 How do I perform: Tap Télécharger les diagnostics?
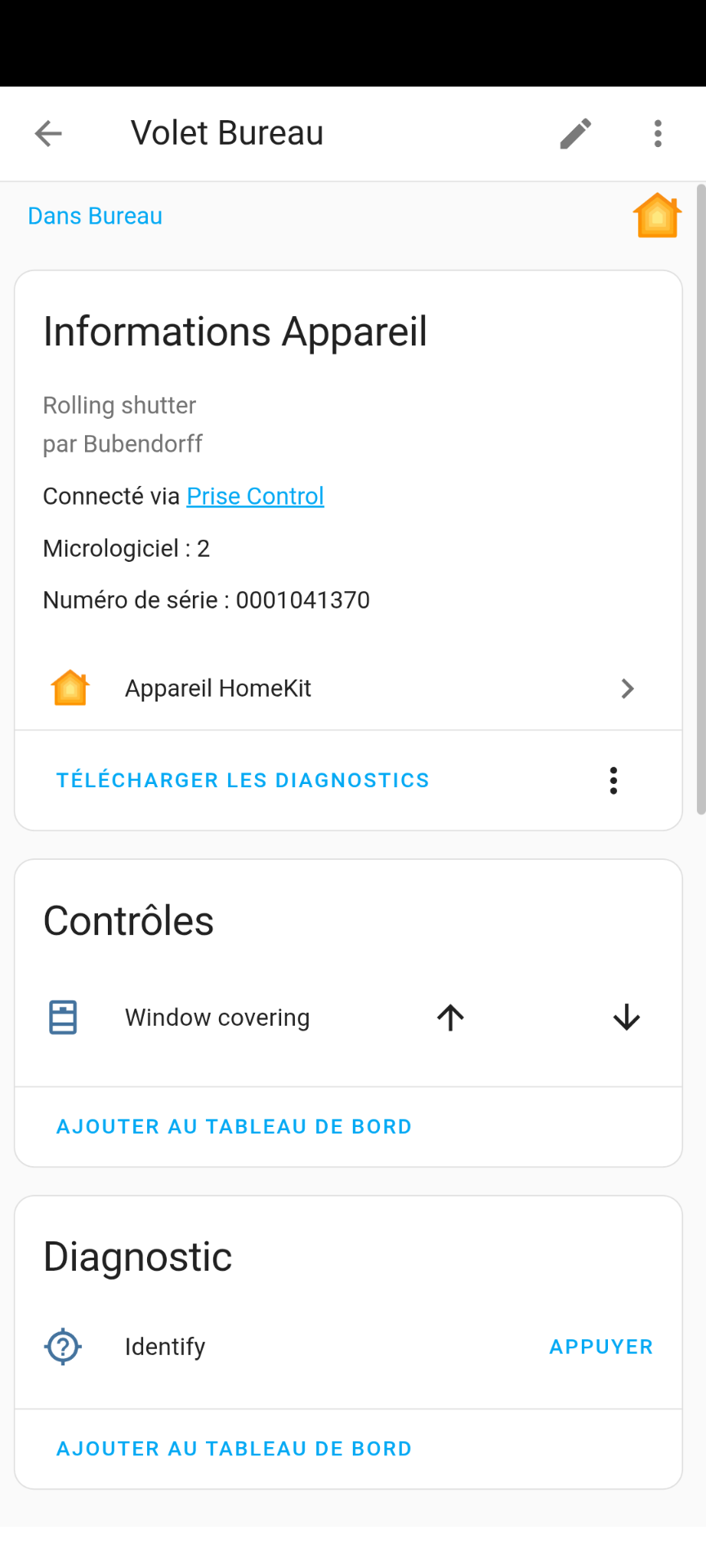click(x=243, y=780)
